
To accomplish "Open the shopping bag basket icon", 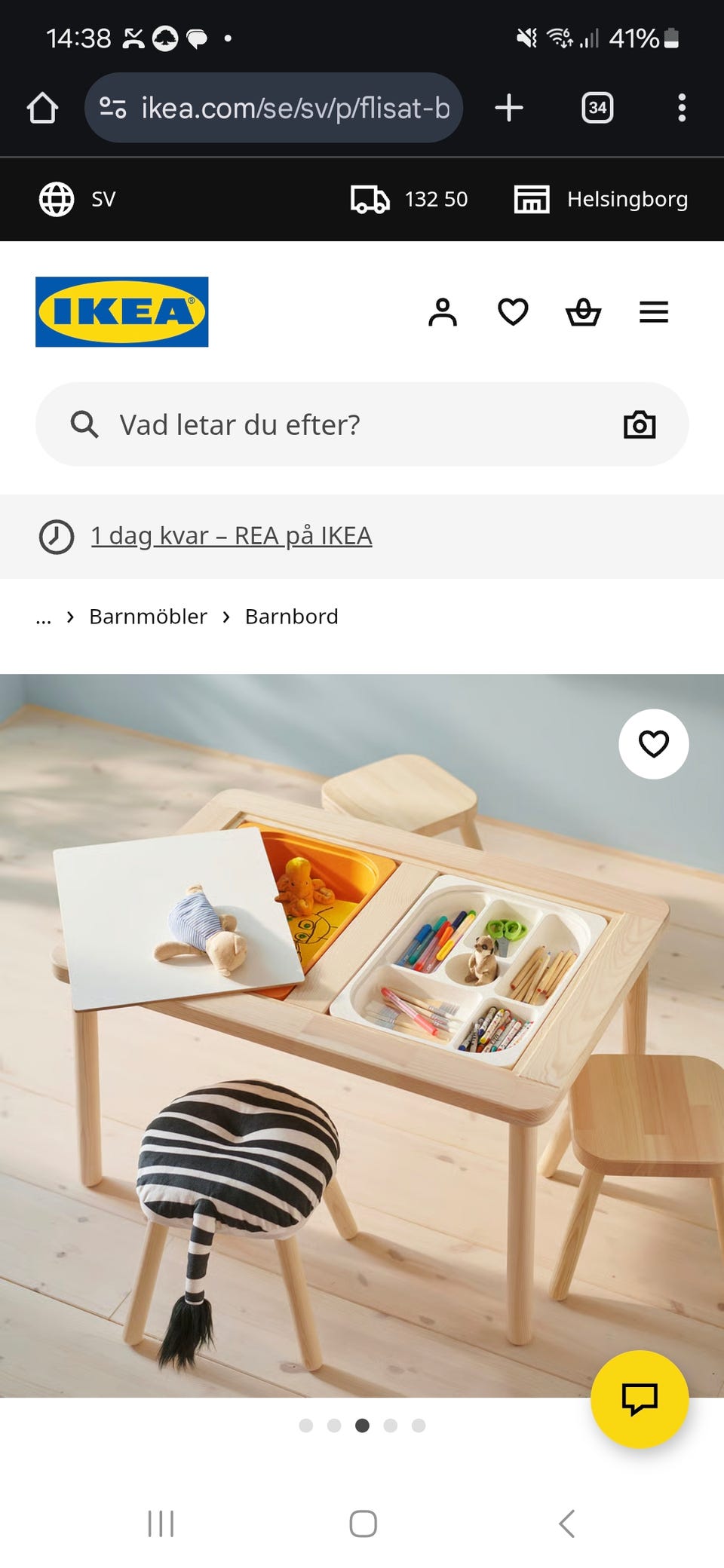I will (x=583, y=311).
